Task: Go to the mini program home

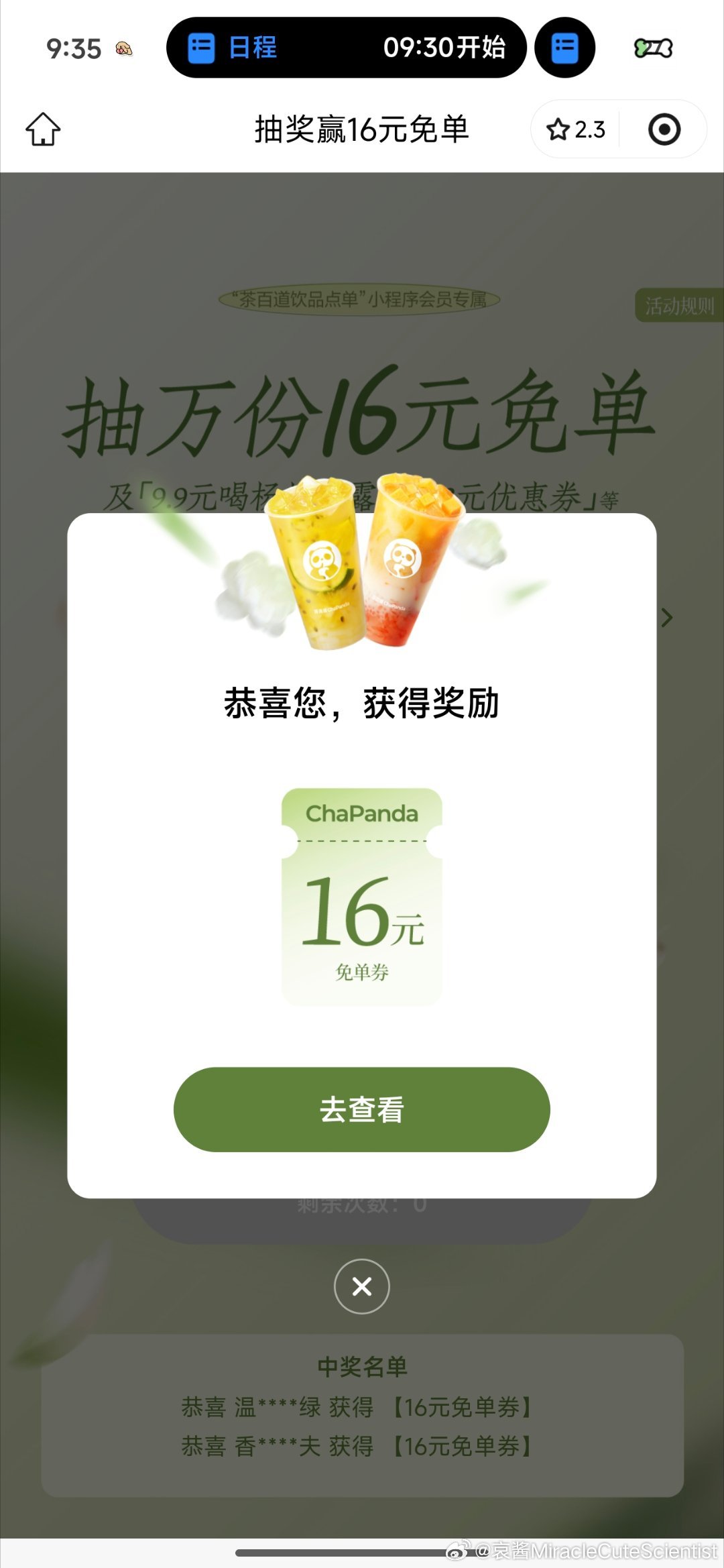Action: pyautogui.click(x=43, y=129)
